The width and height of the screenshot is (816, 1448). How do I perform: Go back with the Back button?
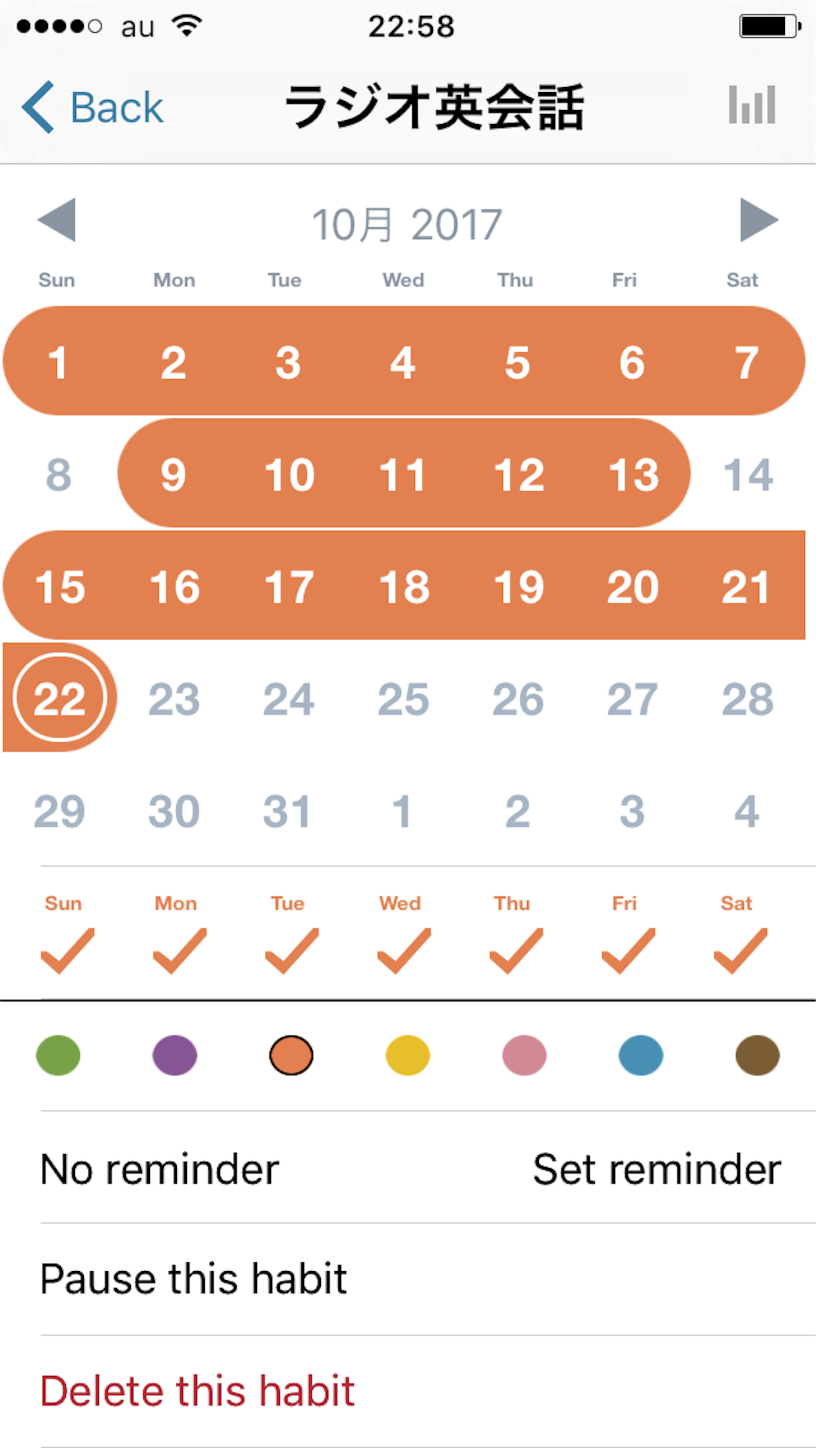[x=92, y=107]
